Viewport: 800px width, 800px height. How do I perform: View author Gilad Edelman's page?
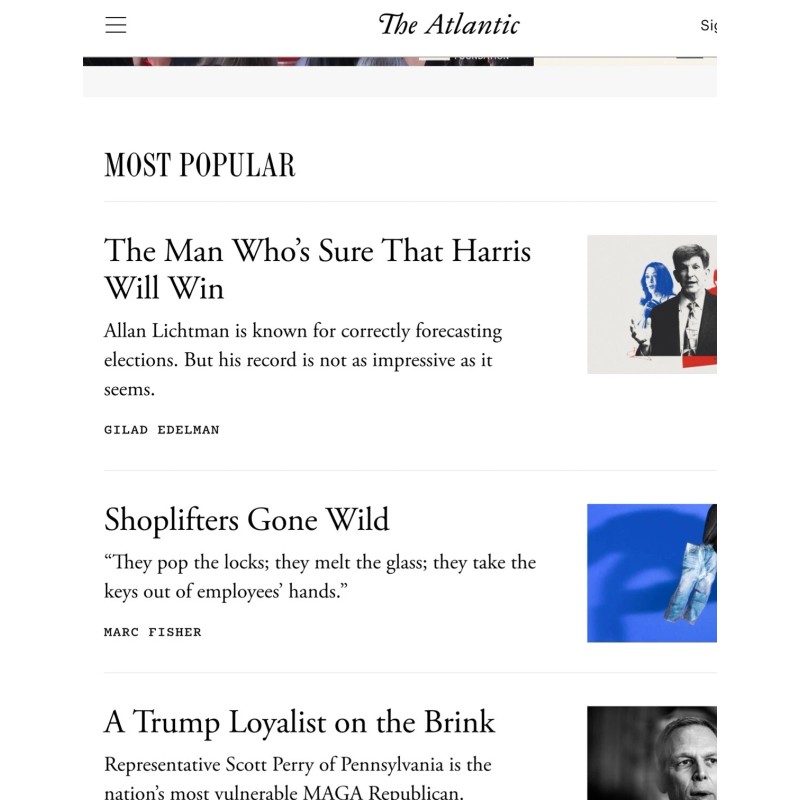162,430
